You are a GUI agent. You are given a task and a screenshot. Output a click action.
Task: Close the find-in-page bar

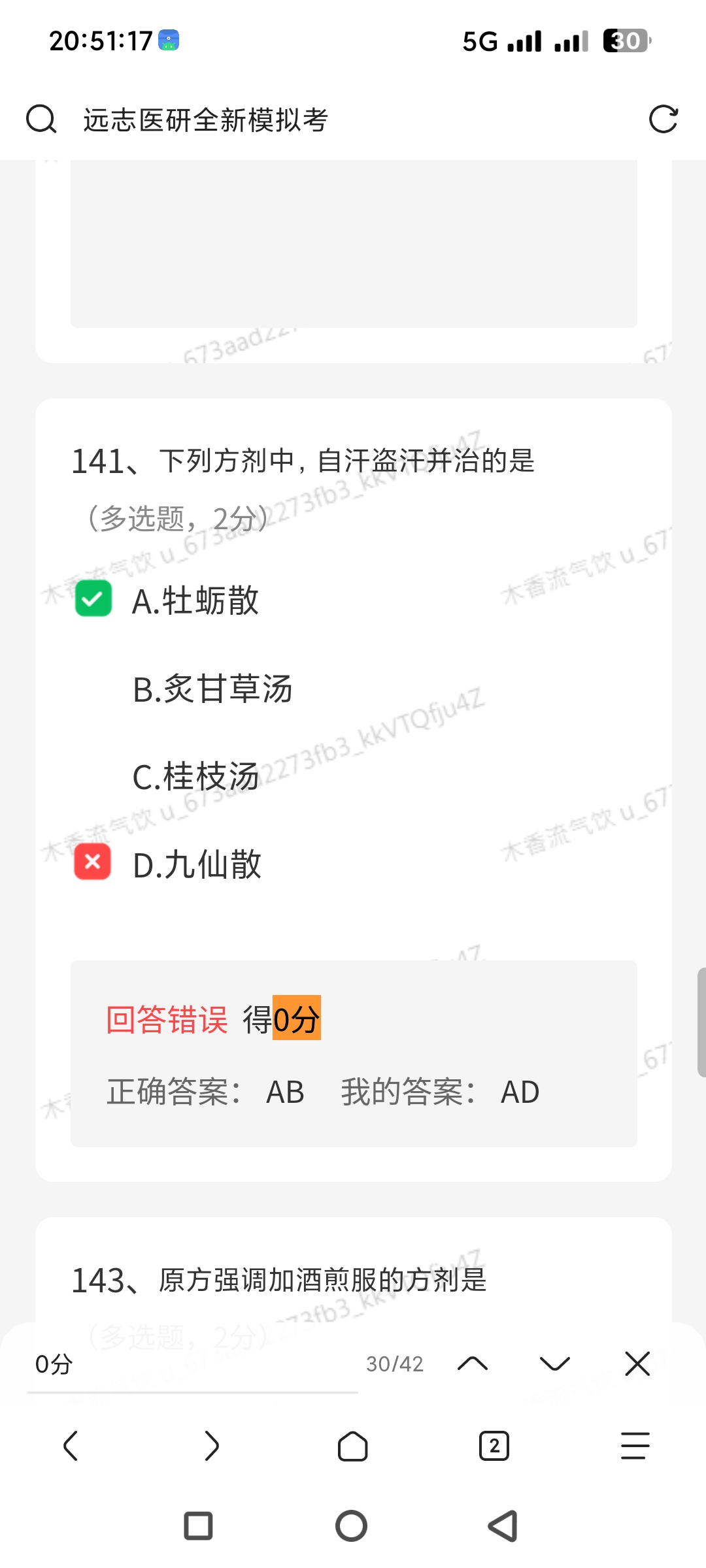637,1364
